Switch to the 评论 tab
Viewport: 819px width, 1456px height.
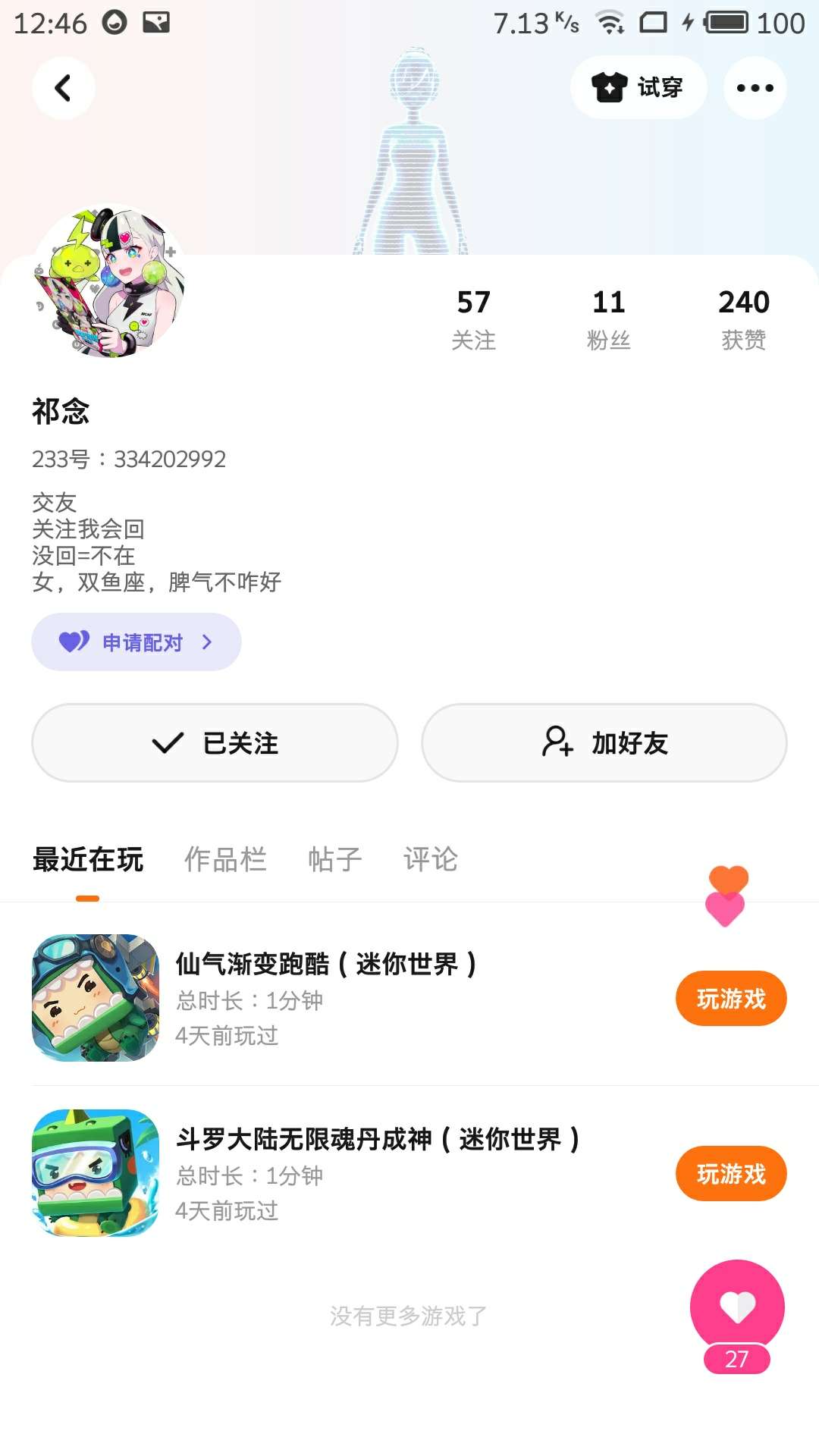point(430,859)
